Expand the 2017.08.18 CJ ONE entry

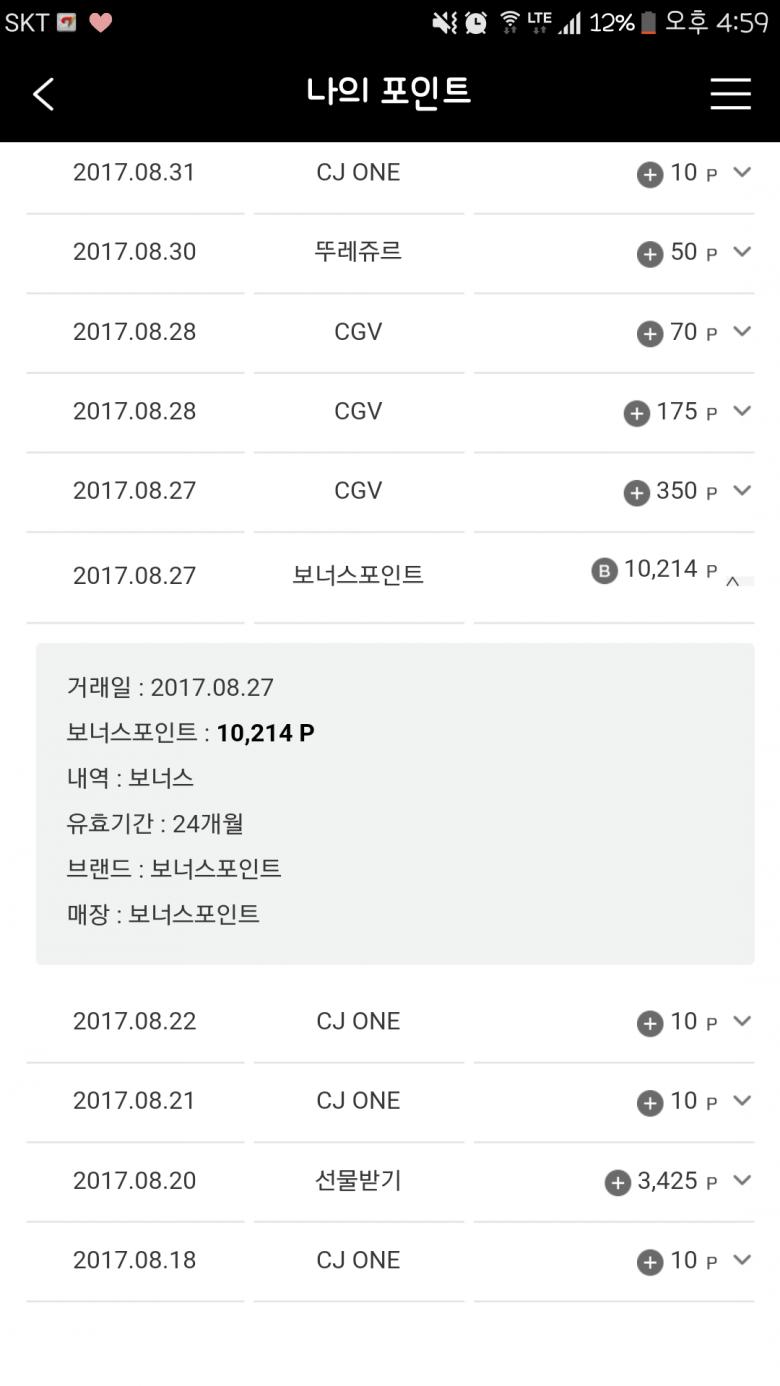click(741, 1260)
